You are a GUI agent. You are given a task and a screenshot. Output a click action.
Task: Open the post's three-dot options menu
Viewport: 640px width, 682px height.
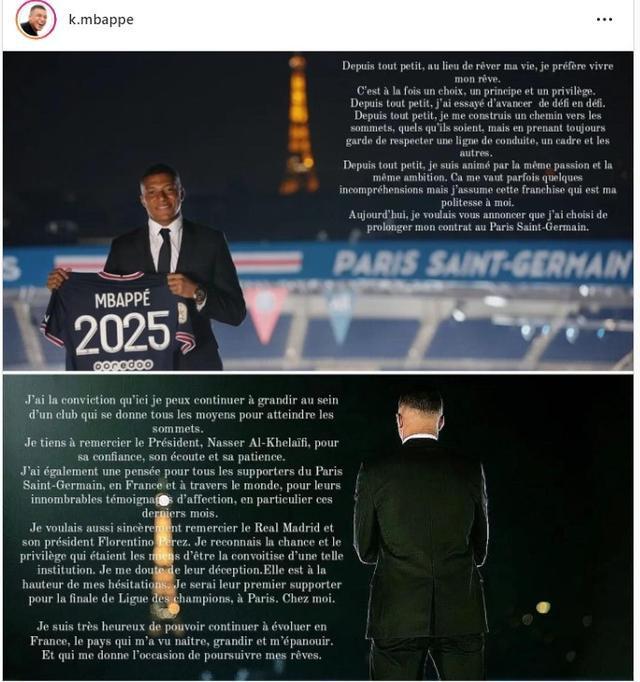[x=604, y=20]
